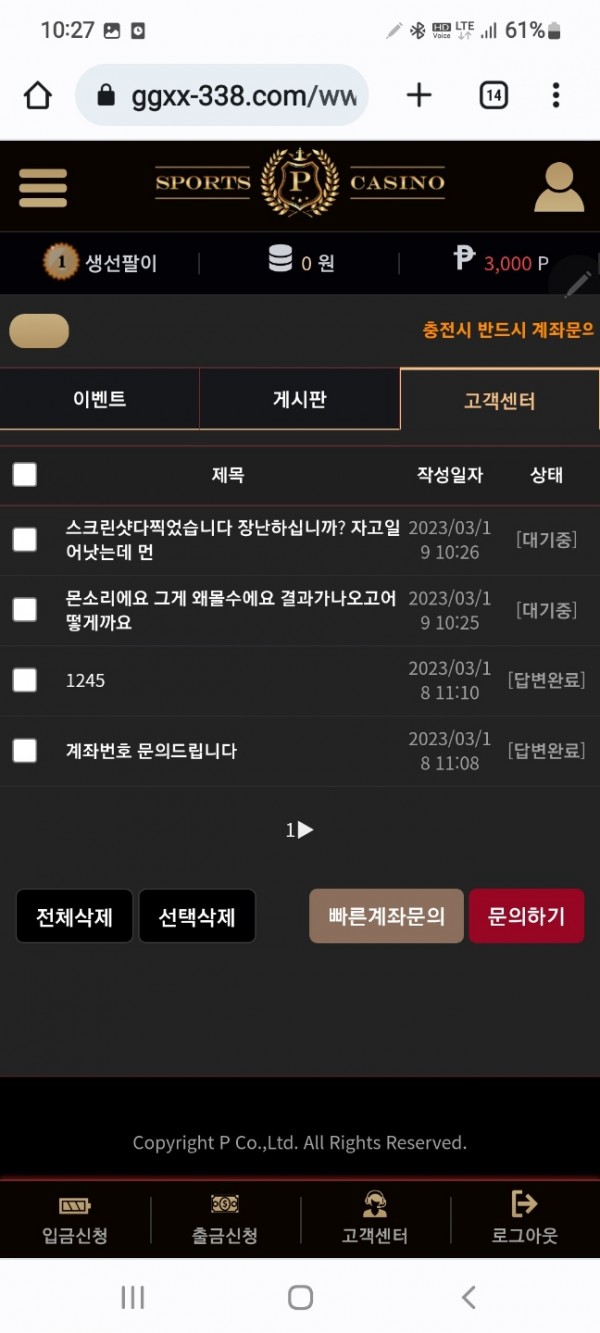Open the user profile icon
Viewport: 600px width, 1333px height.
tap(558, 187)
